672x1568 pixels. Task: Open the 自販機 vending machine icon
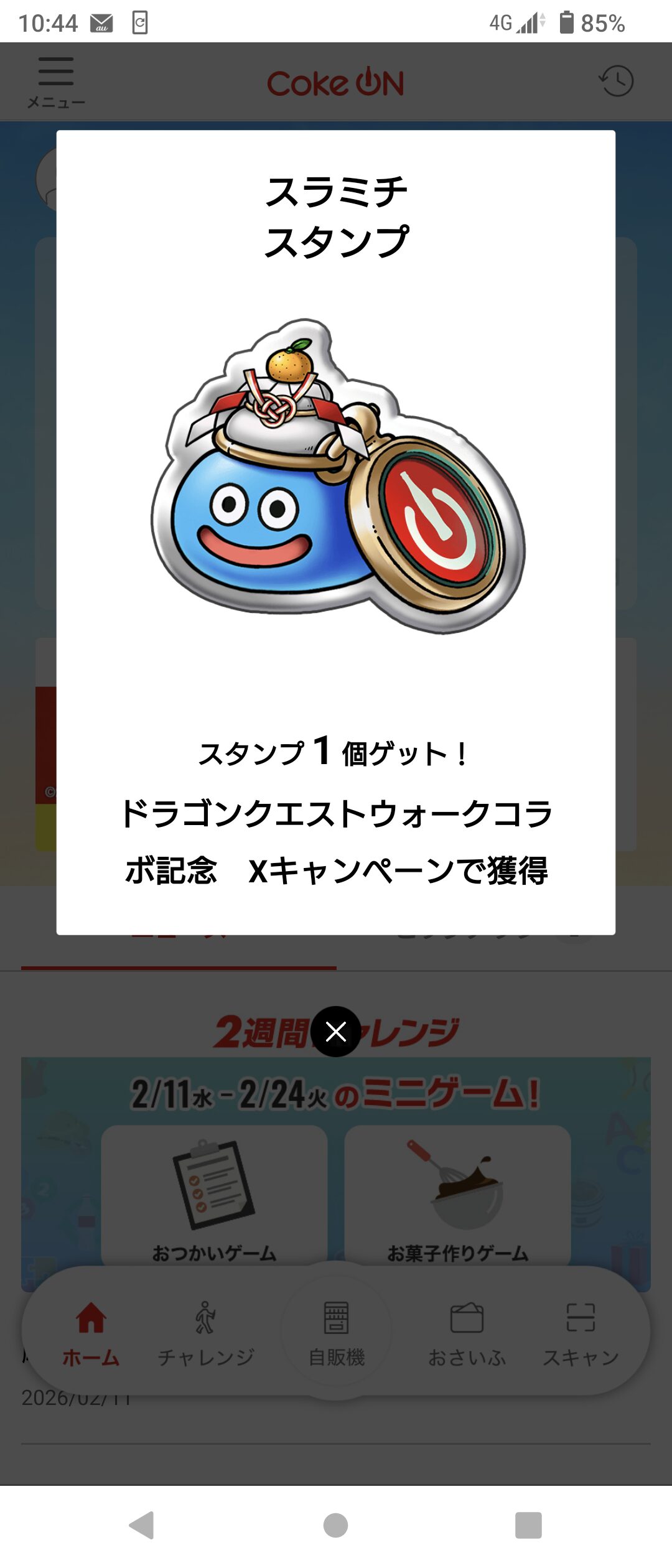pyautogui.click(x=336, y=1325)
